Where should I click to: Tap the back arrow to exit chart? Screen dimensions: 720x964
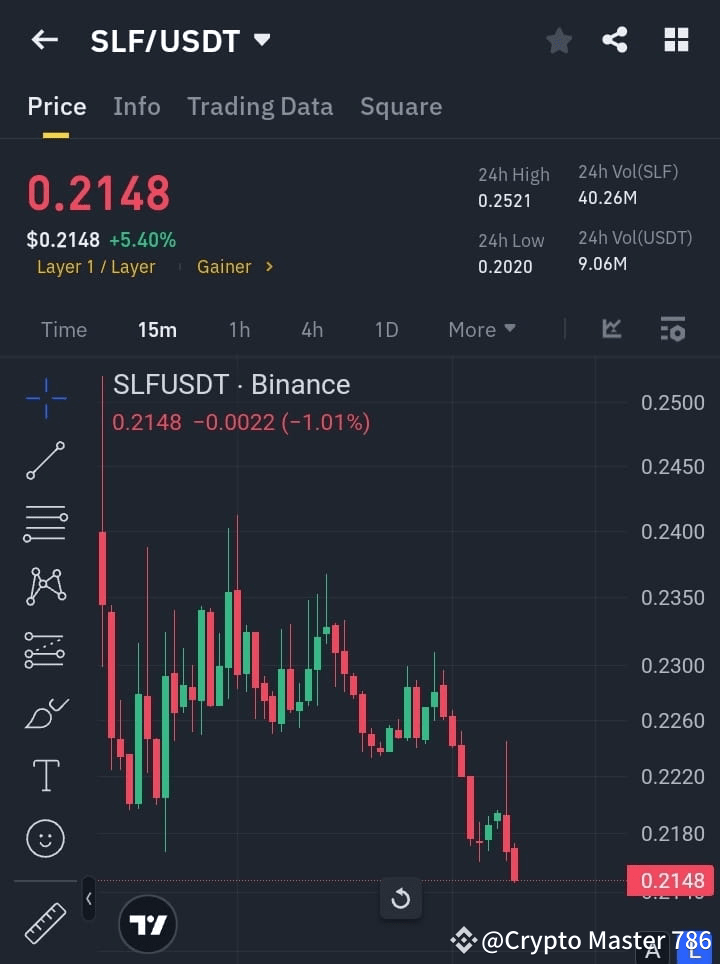pyautogui.click(x=42, y=40)
